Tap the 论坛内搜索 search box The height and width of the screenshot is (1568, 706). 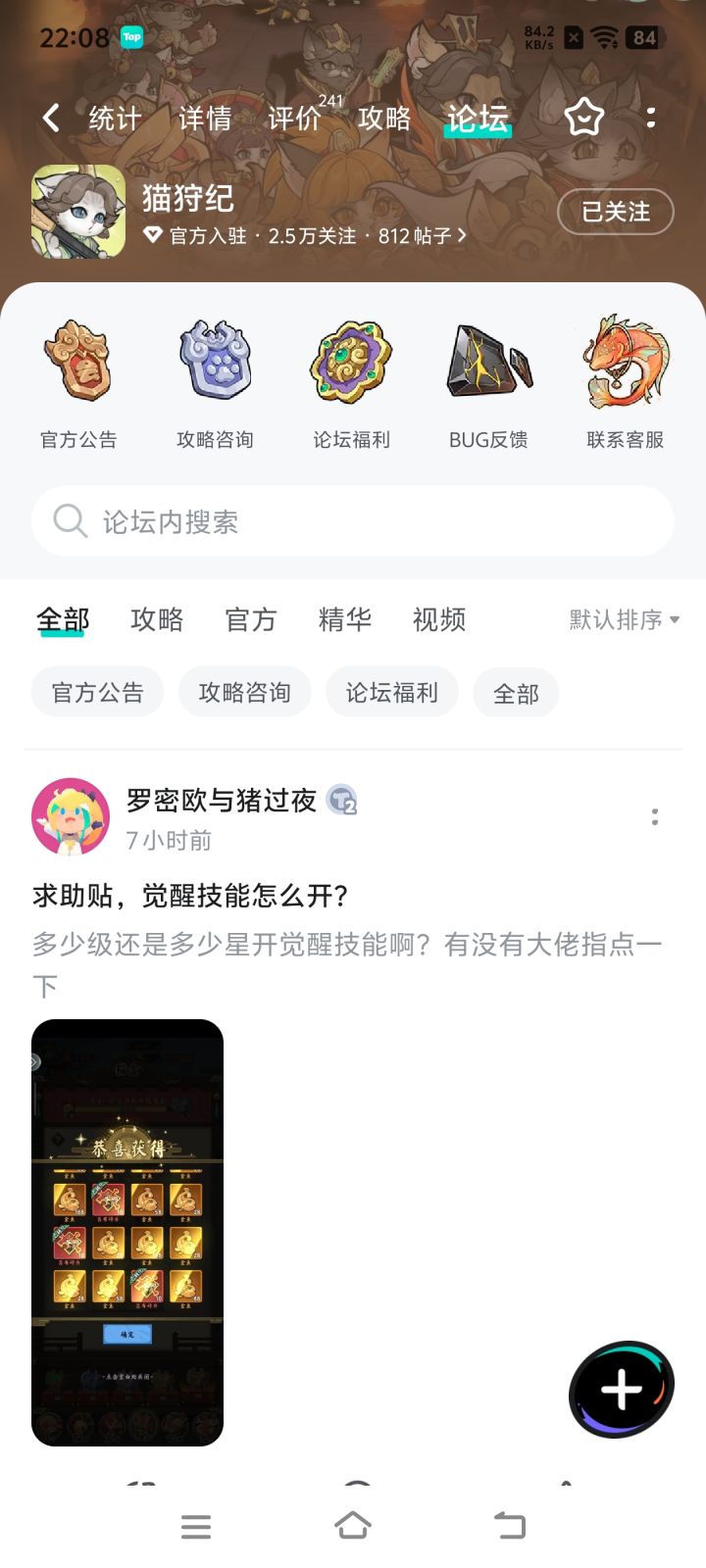[353, 520]
